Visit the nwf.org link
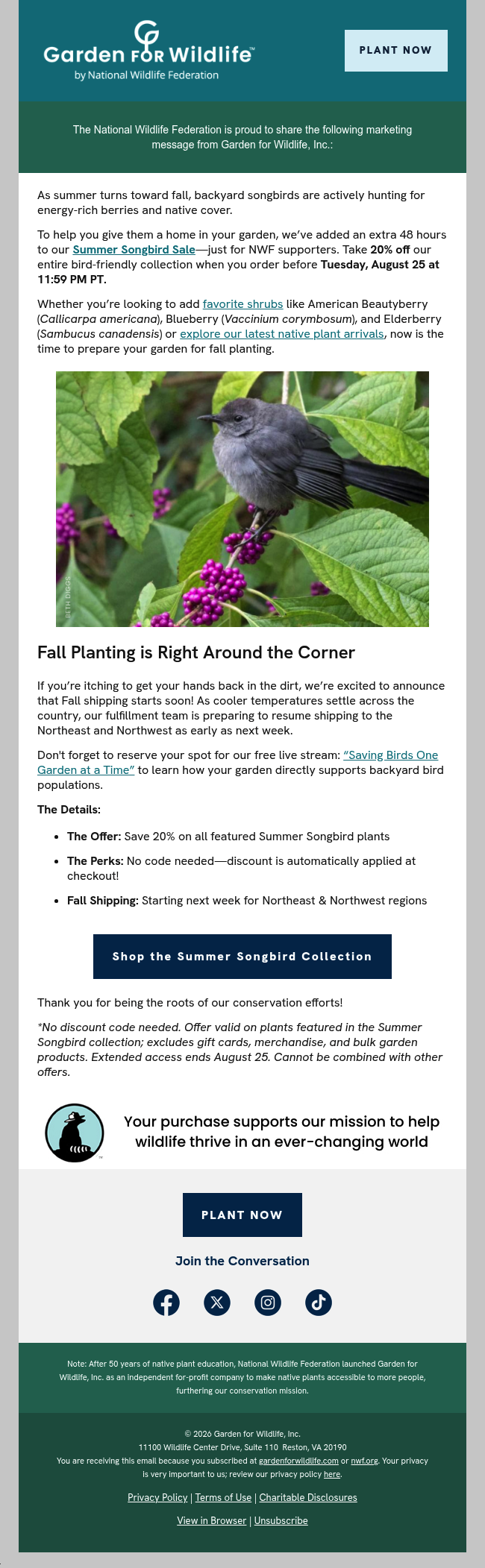Screen dimensions: 485x1568 pos(364,1461)
